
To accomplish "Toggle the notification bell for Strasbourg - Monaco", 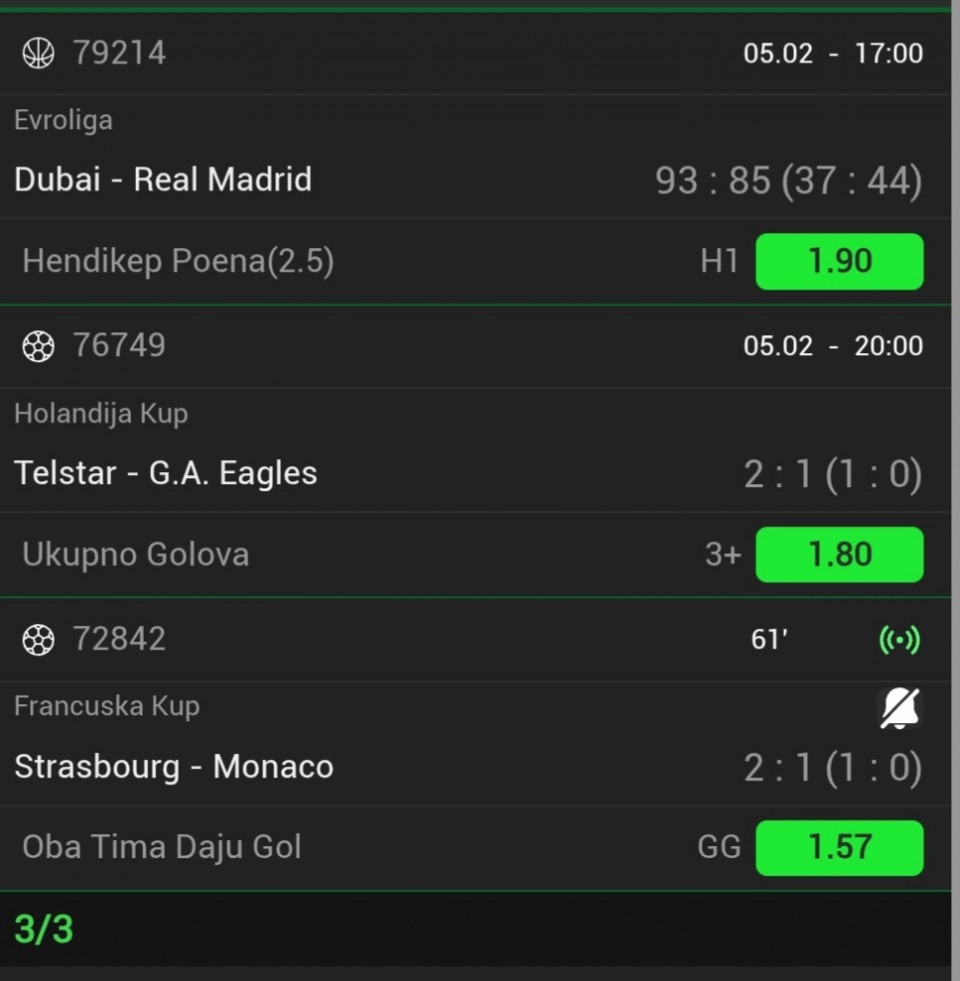I will click(900, 708).
